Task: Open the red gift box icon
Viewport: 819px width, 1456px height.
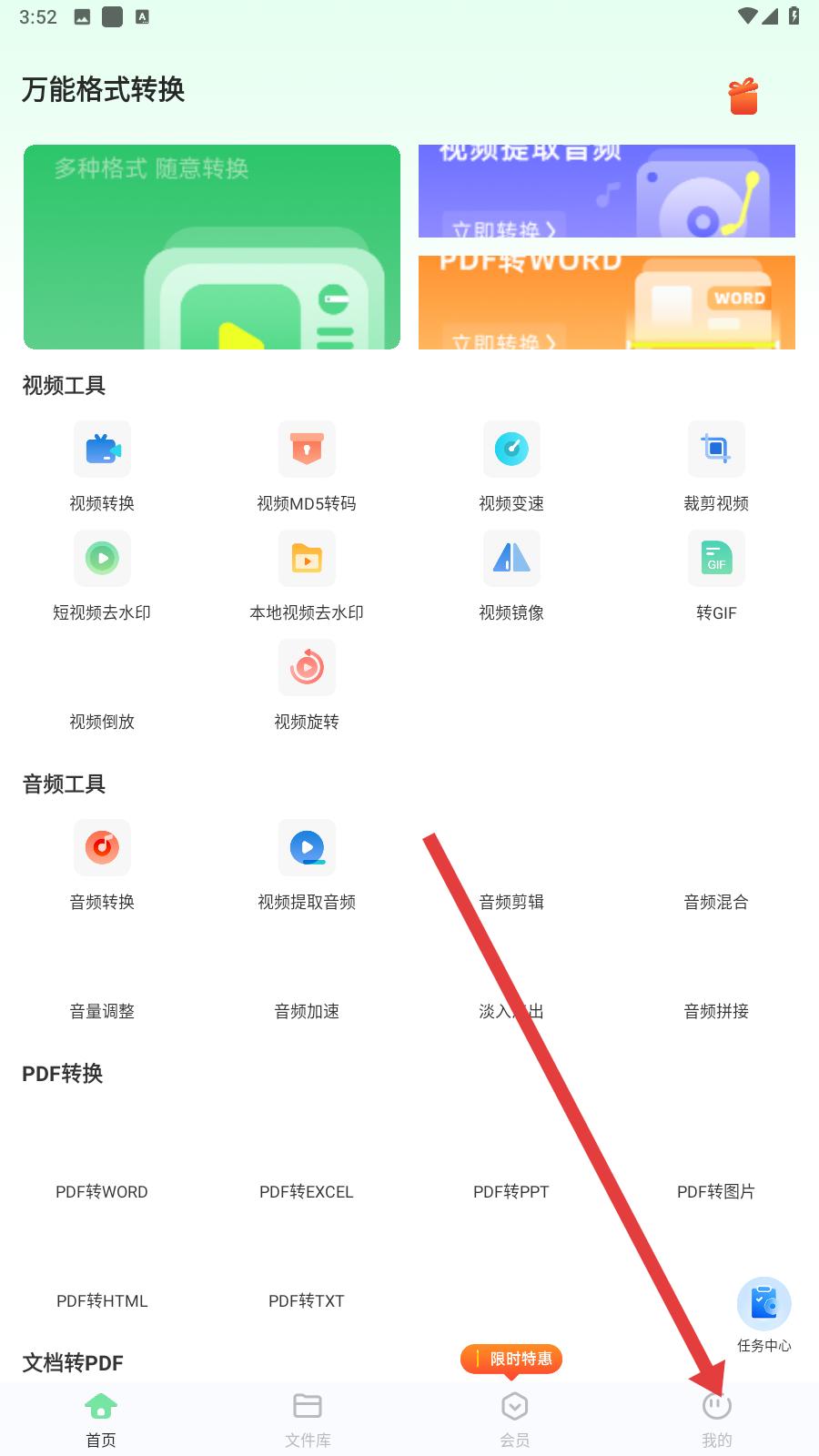Action: (x=743, y=96)
